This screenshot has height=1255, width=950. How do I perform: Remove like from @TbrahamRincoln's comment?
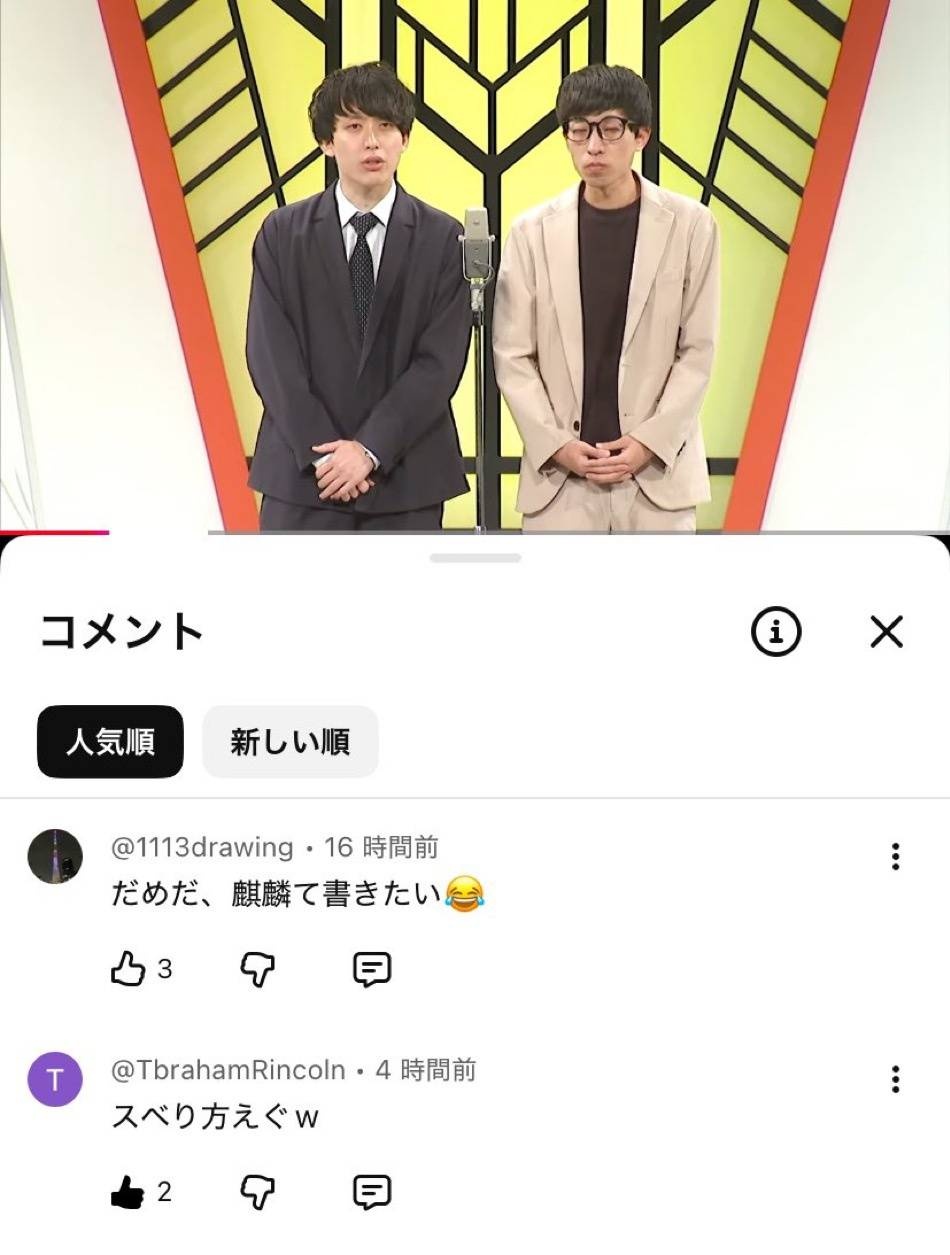[x=128, y=1192]
